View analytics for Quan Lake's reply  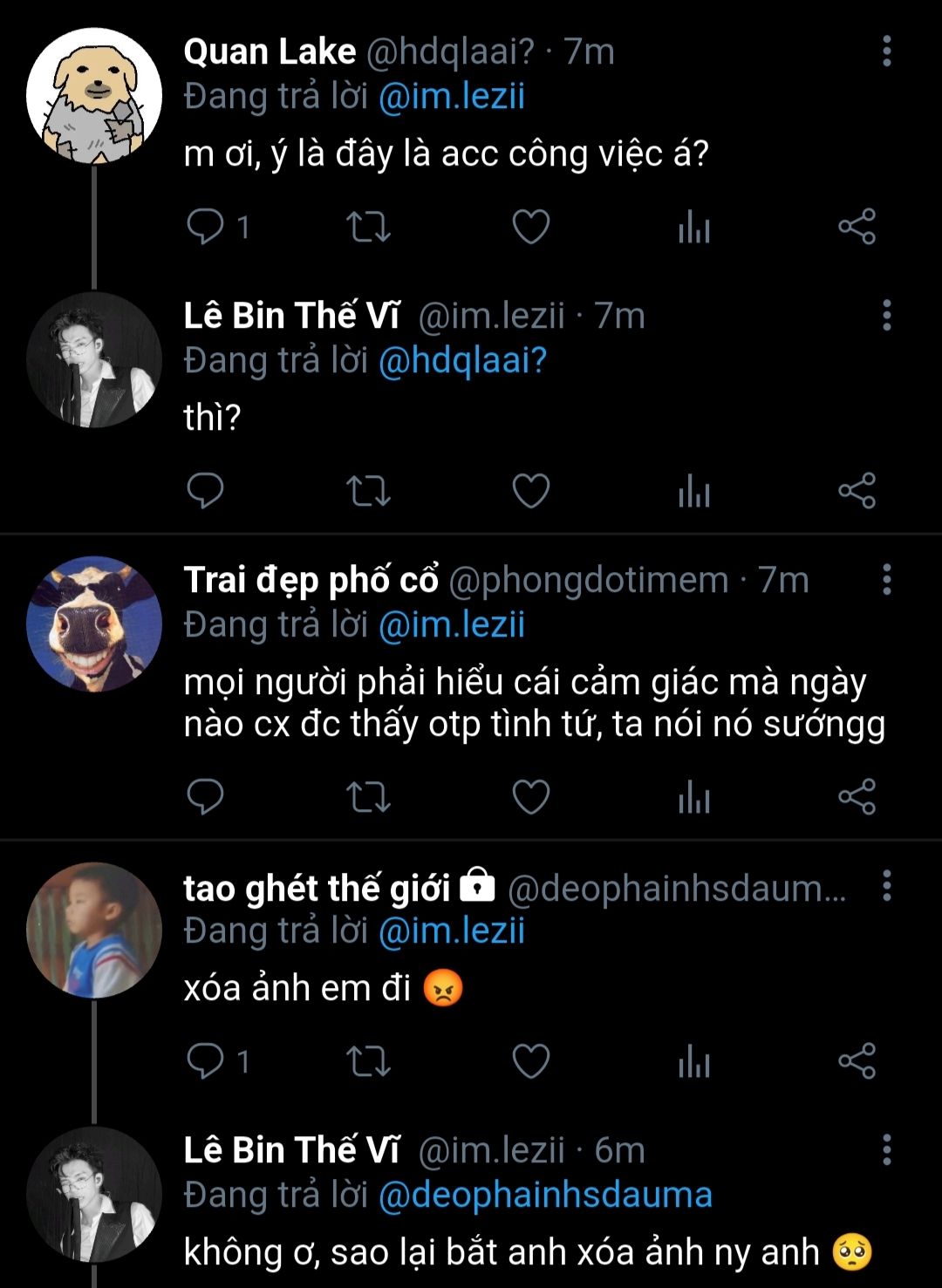[693, 228]
